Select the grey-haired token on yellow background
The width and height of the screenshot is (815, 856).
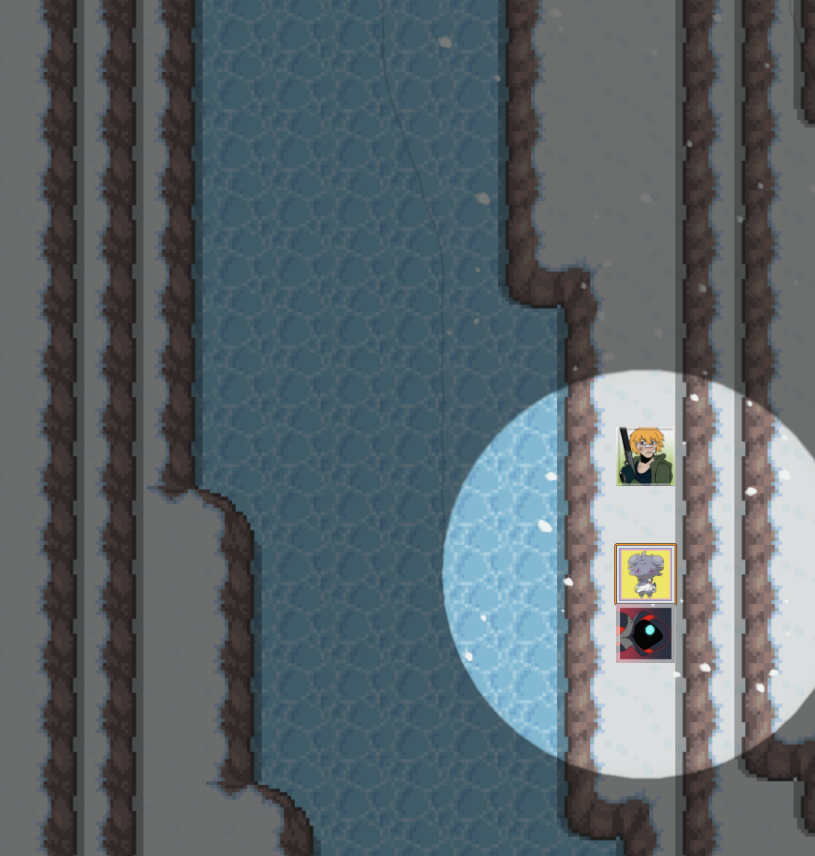pyautogui.click(x=646, y=574)
